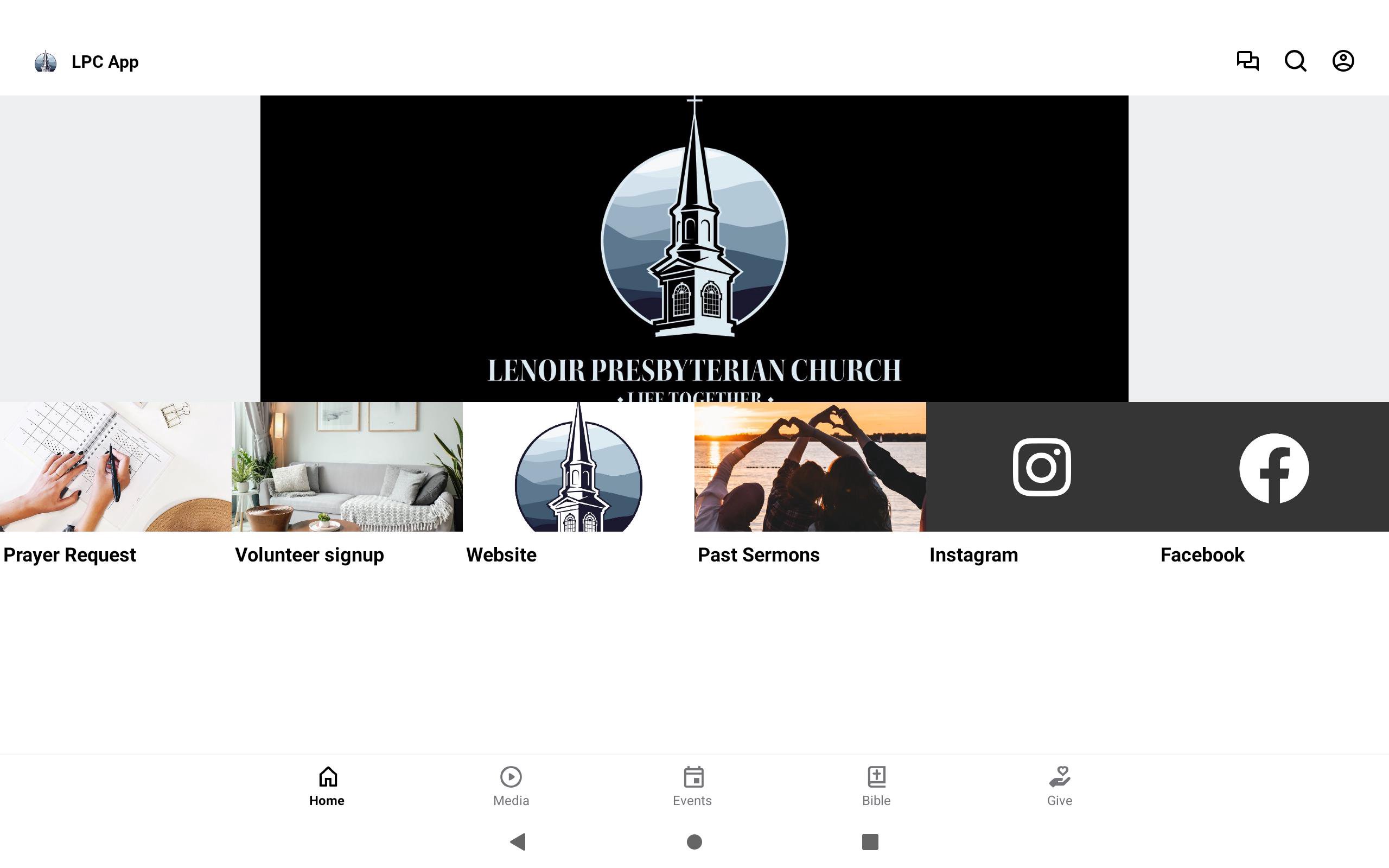The width and height of the screenshot is (1389, 868).
Task: Open the messages chat icon
Action: pos(1247,61)
